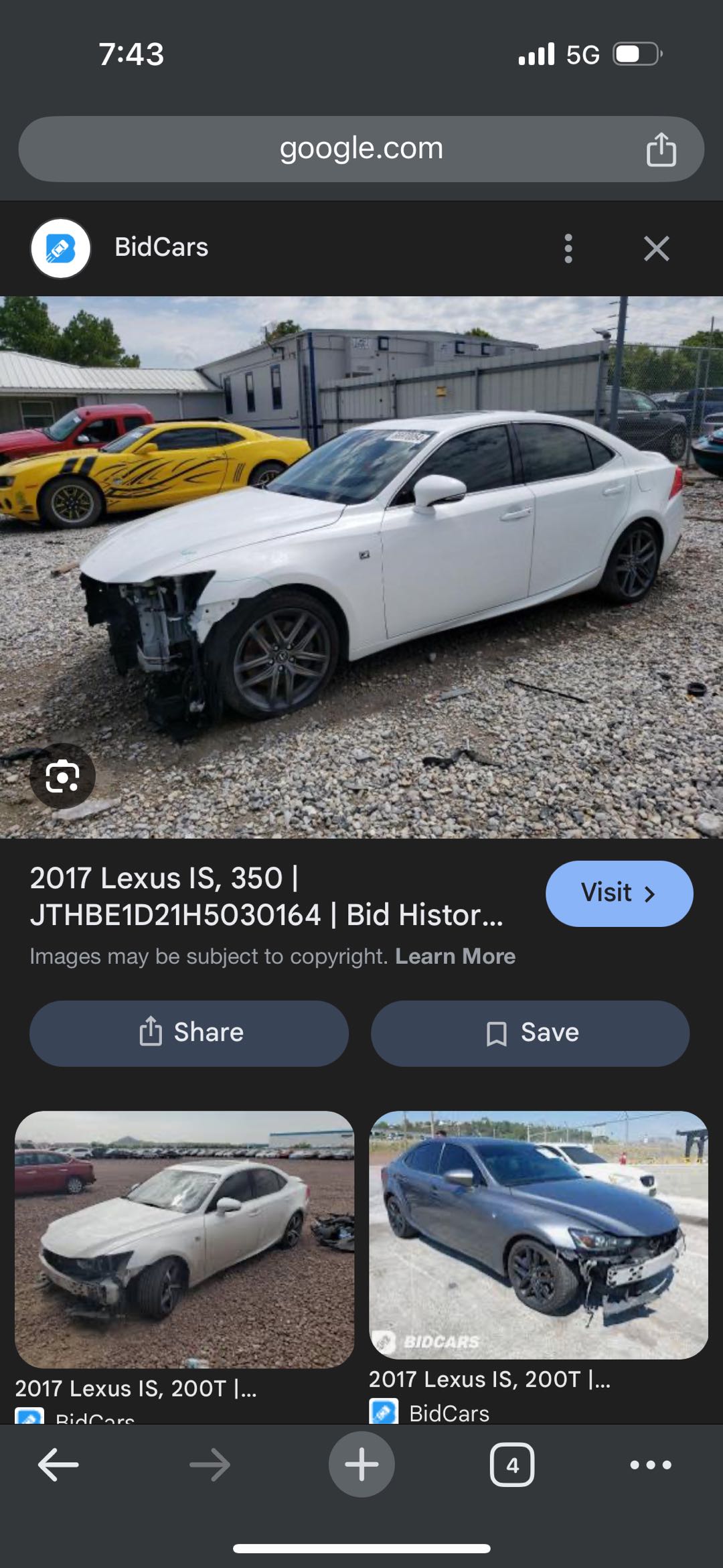Tap the bookmark icon inside the Save button
Screen dimensions: 723x1568
[x=496, y=1032]
